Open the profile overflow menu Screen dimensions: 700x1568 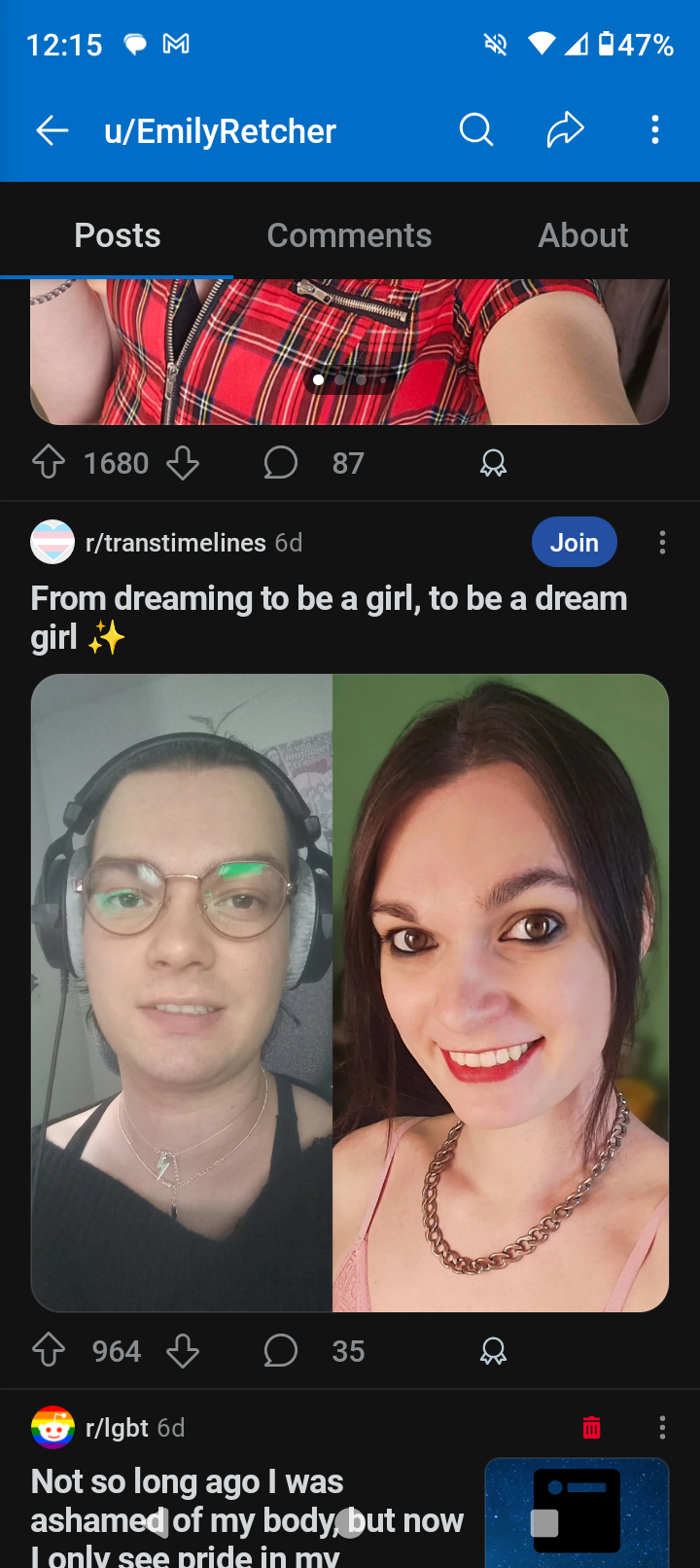[x=655, y=129]
